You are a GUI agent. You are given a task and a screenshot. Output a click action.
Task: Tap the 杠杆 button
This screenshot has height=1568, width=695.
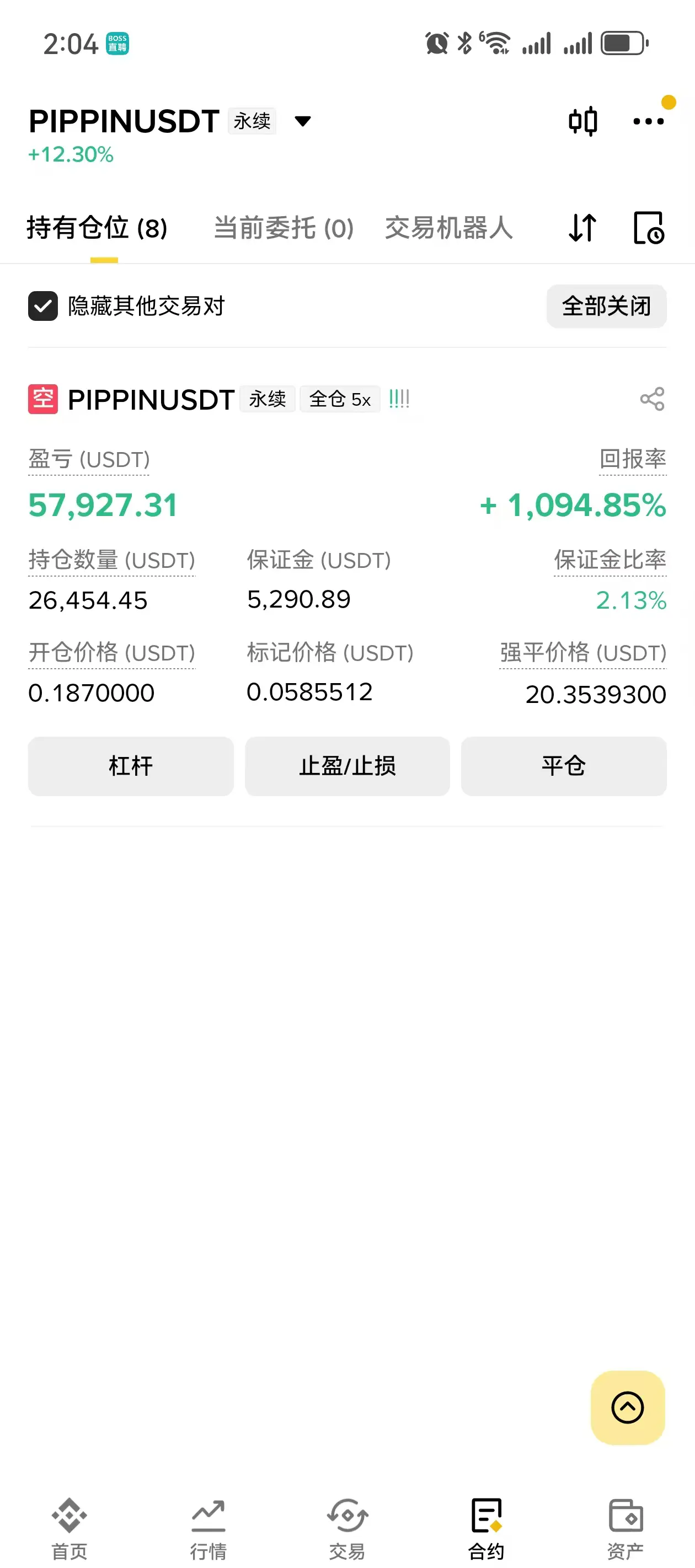[131, 766]
